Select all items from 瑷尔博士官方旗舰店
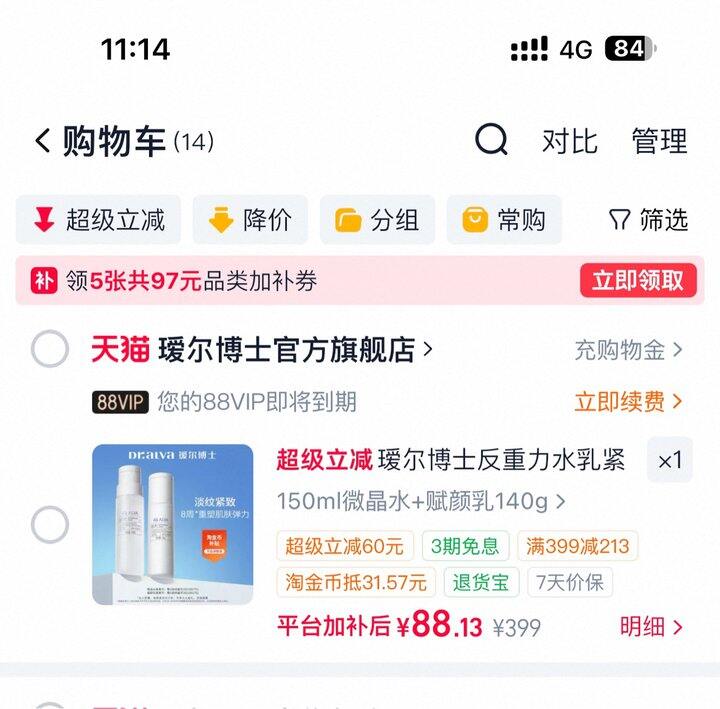Image resolution: width=720 pixels, height=709 pixels. (50, 349)
